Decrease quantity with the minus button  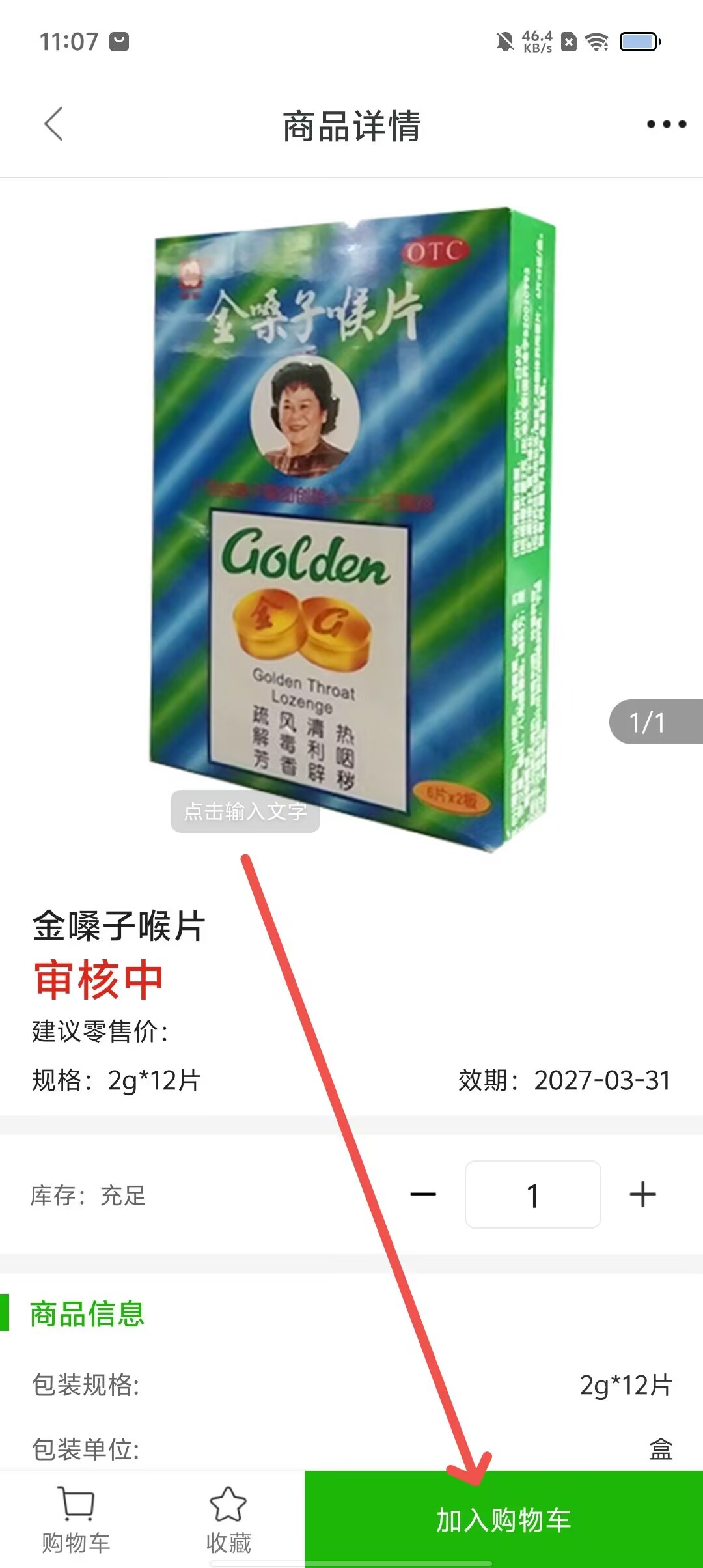click(x=423, y=1194)
